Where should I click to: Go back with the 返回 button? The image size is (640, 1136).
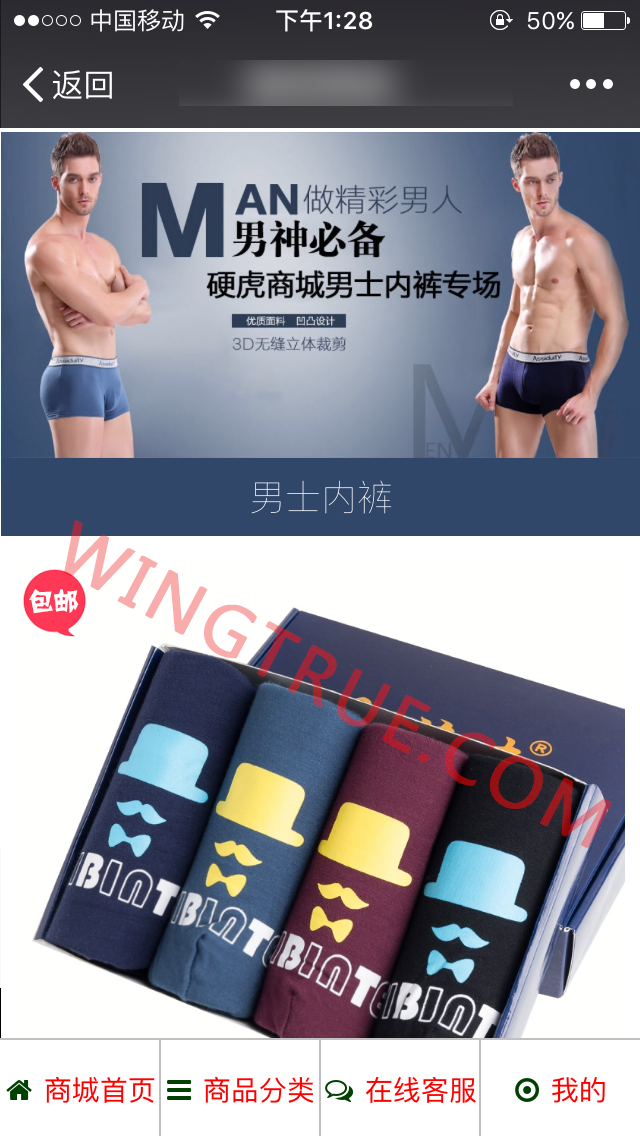click(x=68, y=85)
